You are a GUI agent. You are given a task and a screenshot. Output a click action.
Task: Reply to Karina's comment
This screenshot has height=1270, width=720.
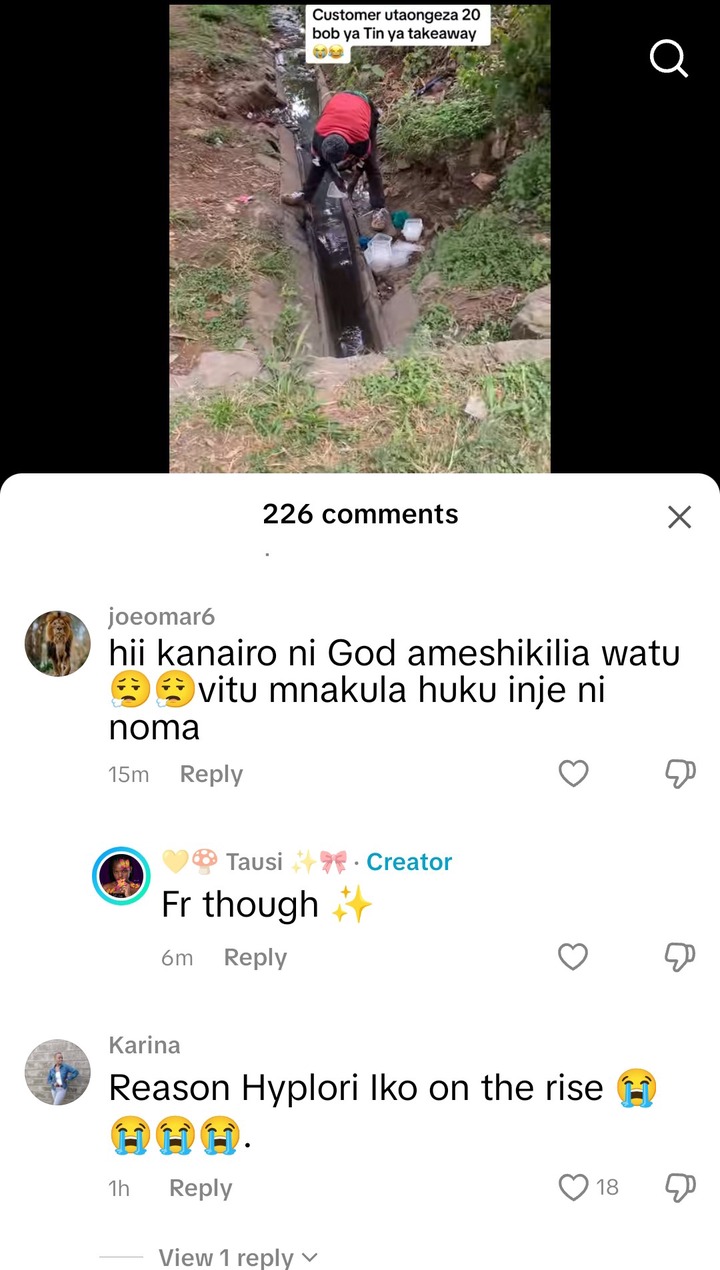click(x=200, y=1188)
